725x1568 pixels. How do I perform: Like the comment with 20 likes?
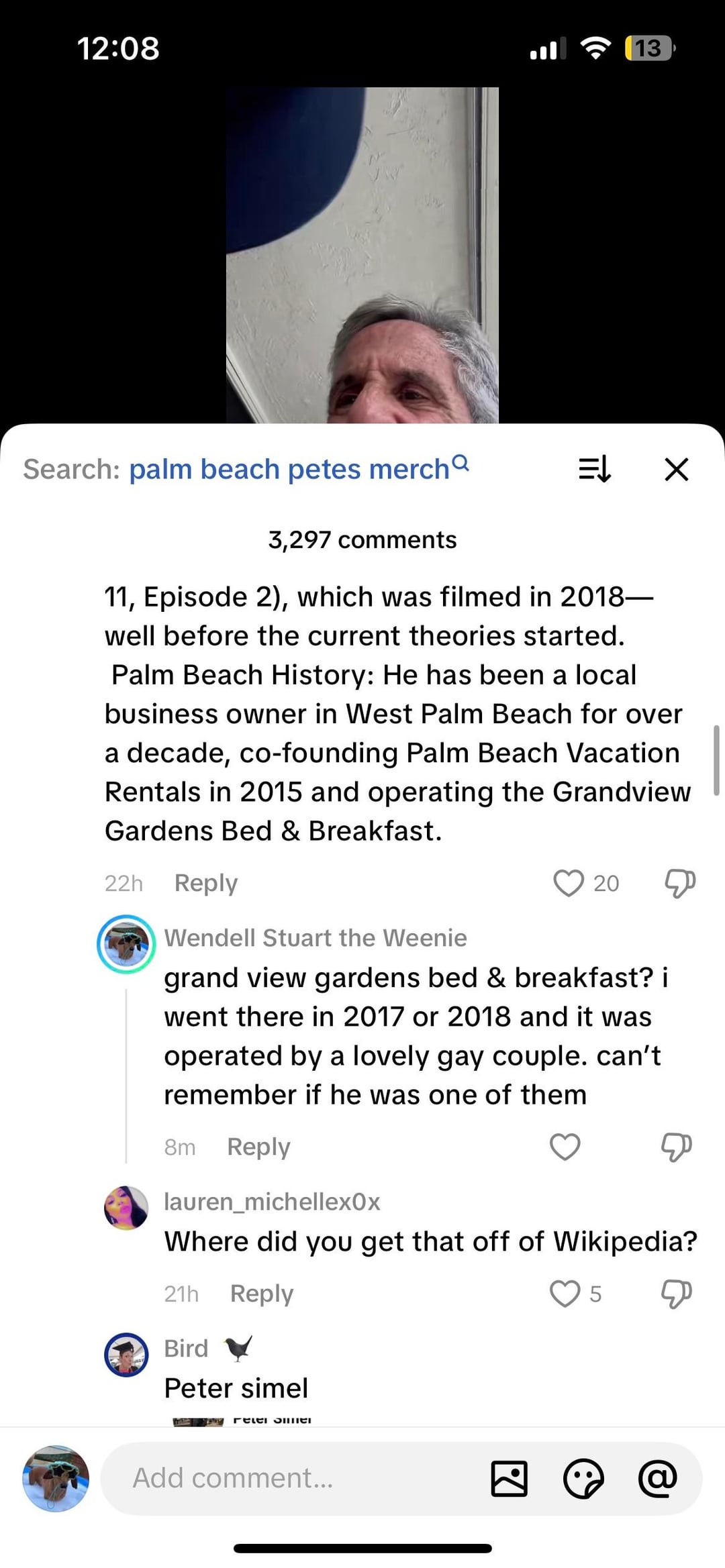[x=569, y=883]
